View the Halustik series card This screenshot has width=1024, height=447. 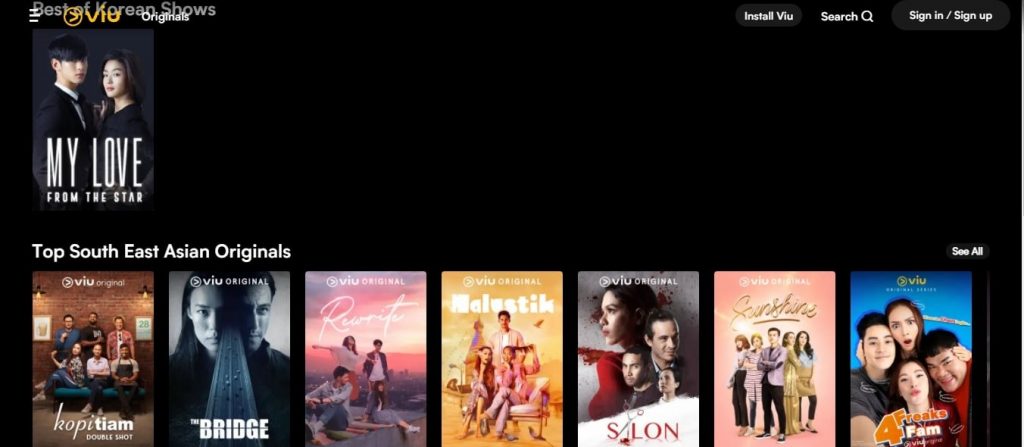502,358
